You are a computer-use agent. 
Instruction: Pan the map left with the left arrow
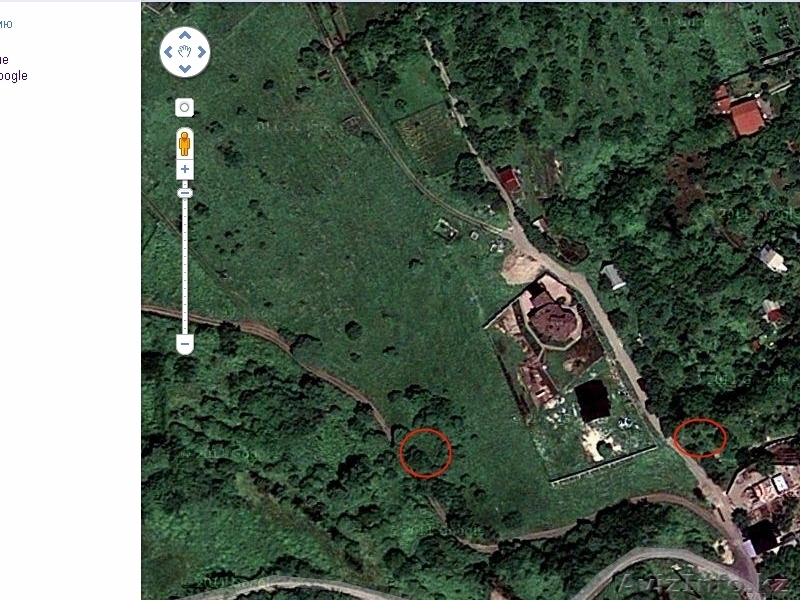coord(168,52)
